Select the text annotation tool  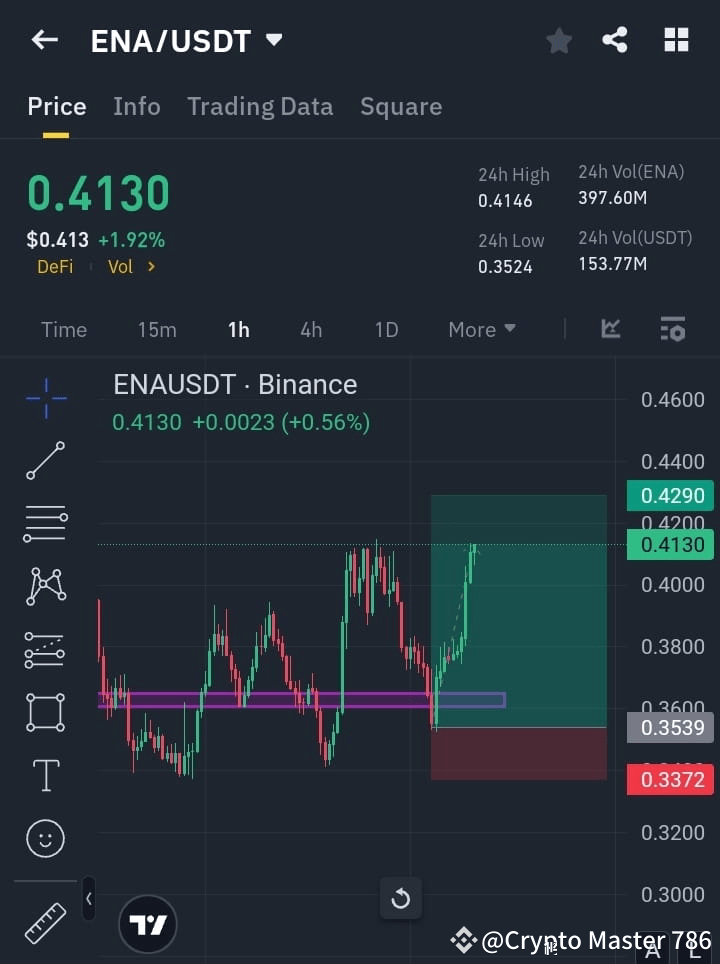point(45,775)
